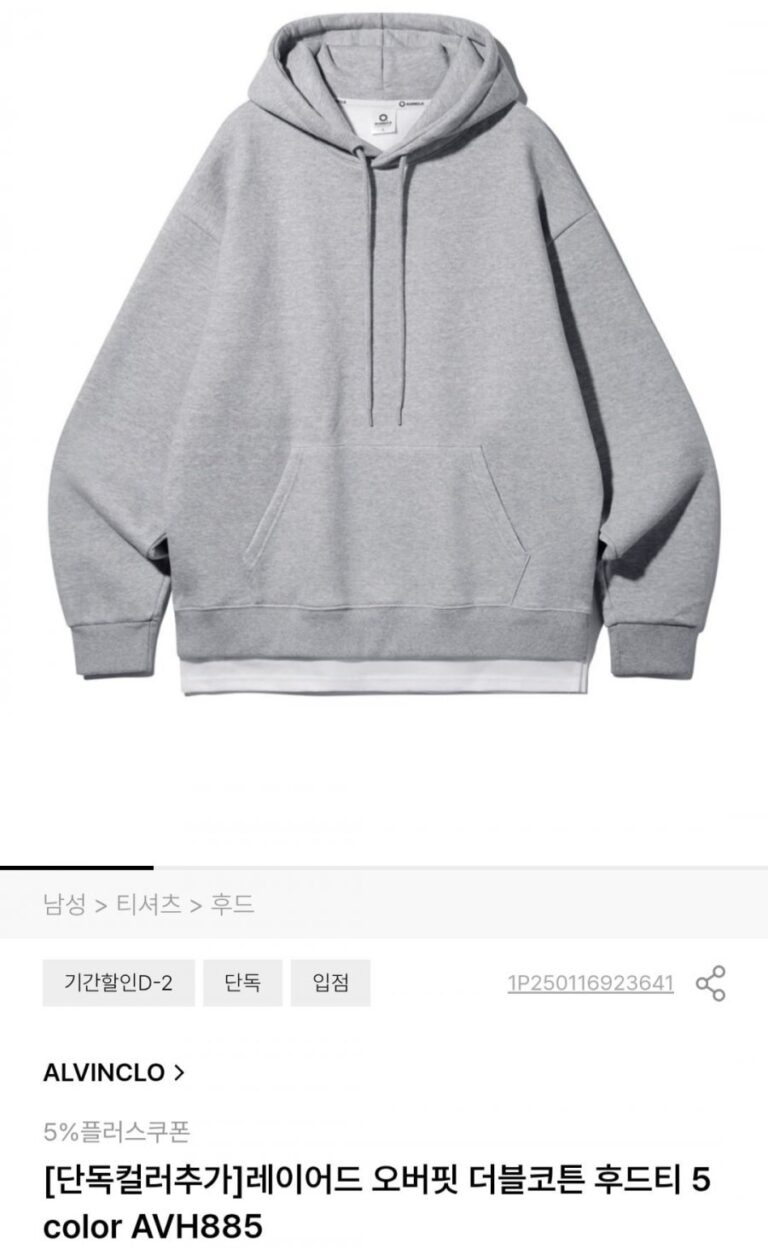Open the 후드 category breadcrumb
Viewport: 768px width, 1249px height.
click(234, 905)
